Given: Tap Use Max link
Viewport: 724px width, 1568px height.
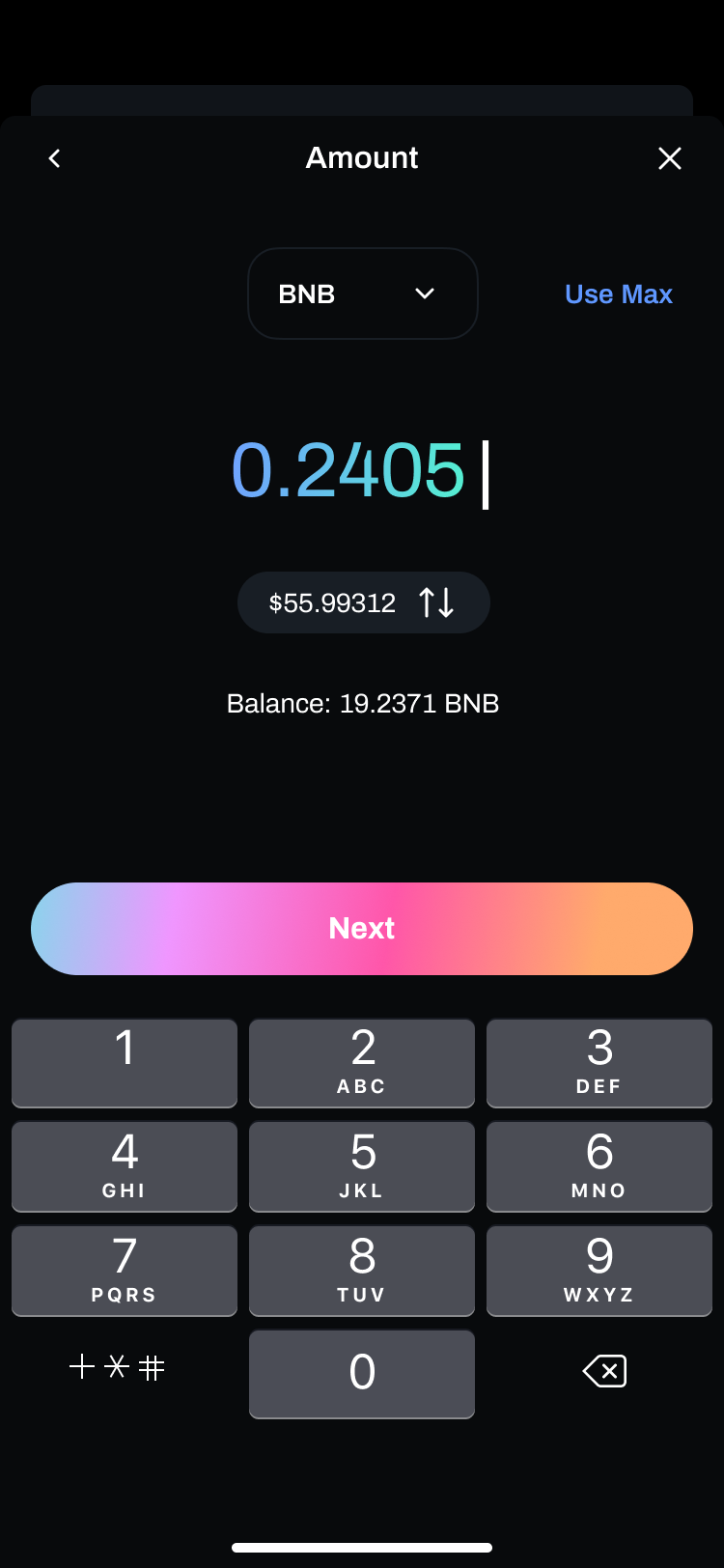Looking at the screenshot, I should tap(619, 294).
